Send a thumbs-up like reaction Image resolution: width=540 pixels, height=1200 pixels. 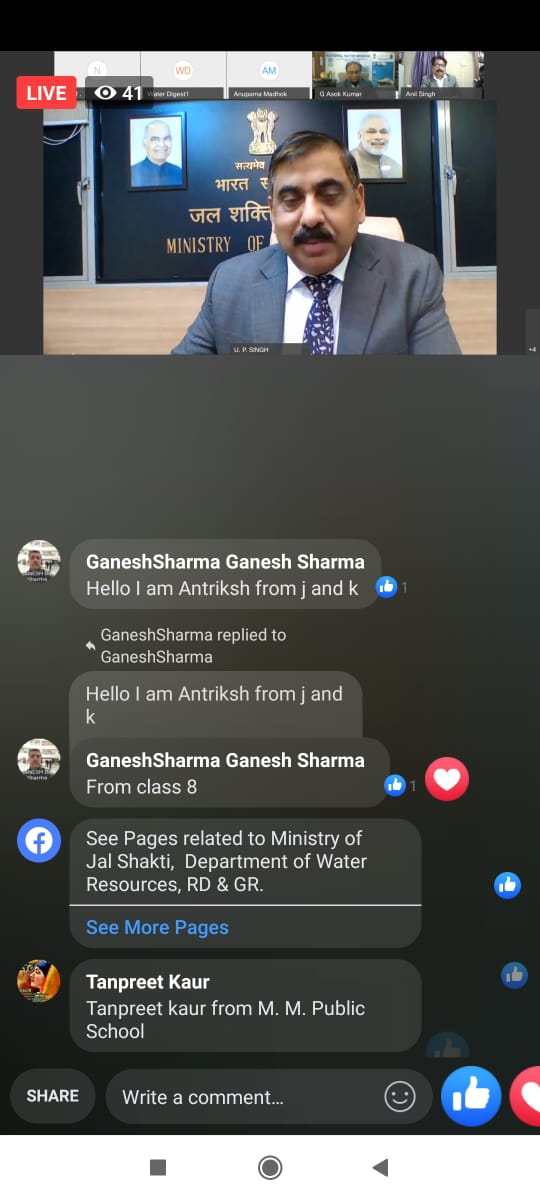coord(471,1096)
